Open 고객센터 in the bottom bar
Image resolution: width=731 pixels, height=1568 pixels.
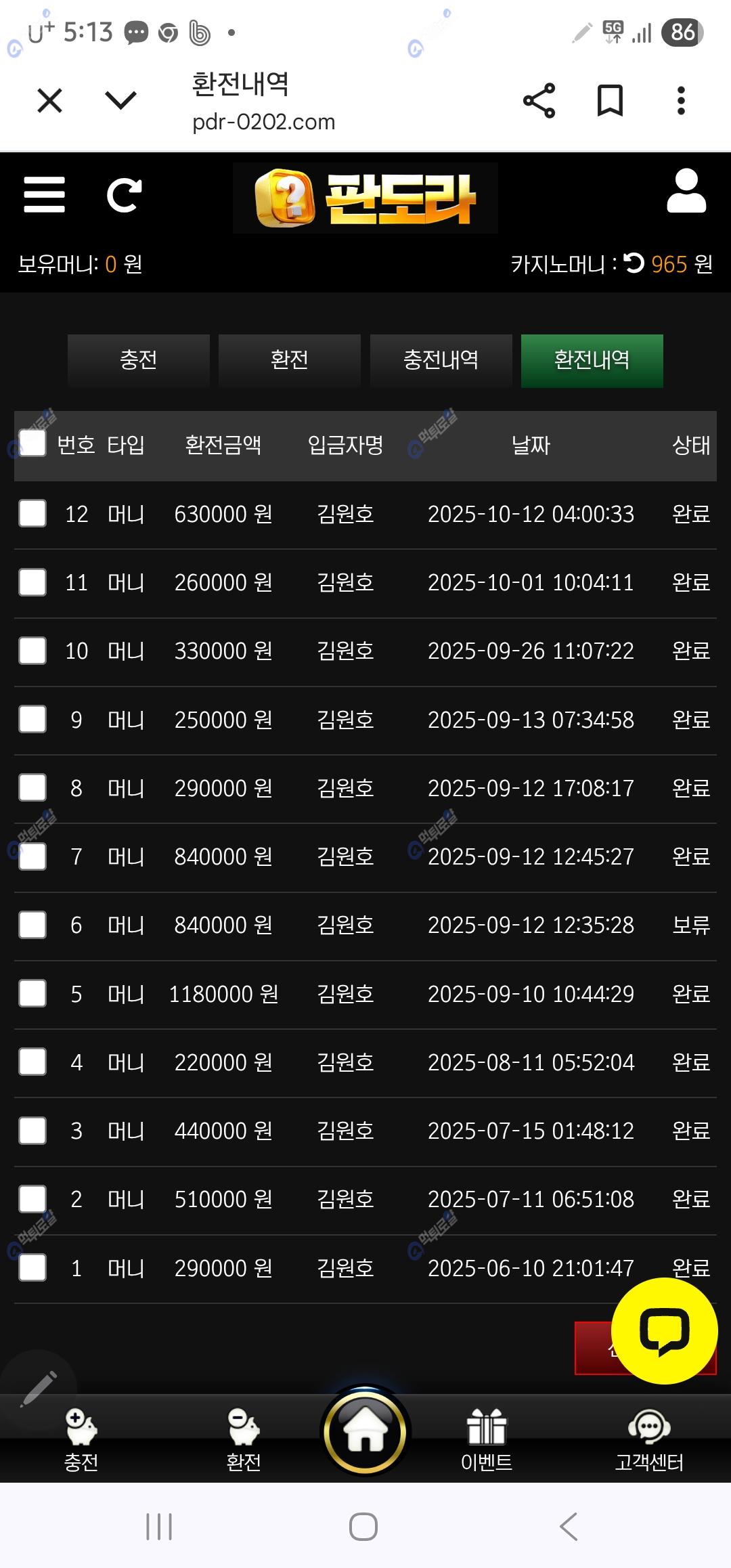point(648,1439)
